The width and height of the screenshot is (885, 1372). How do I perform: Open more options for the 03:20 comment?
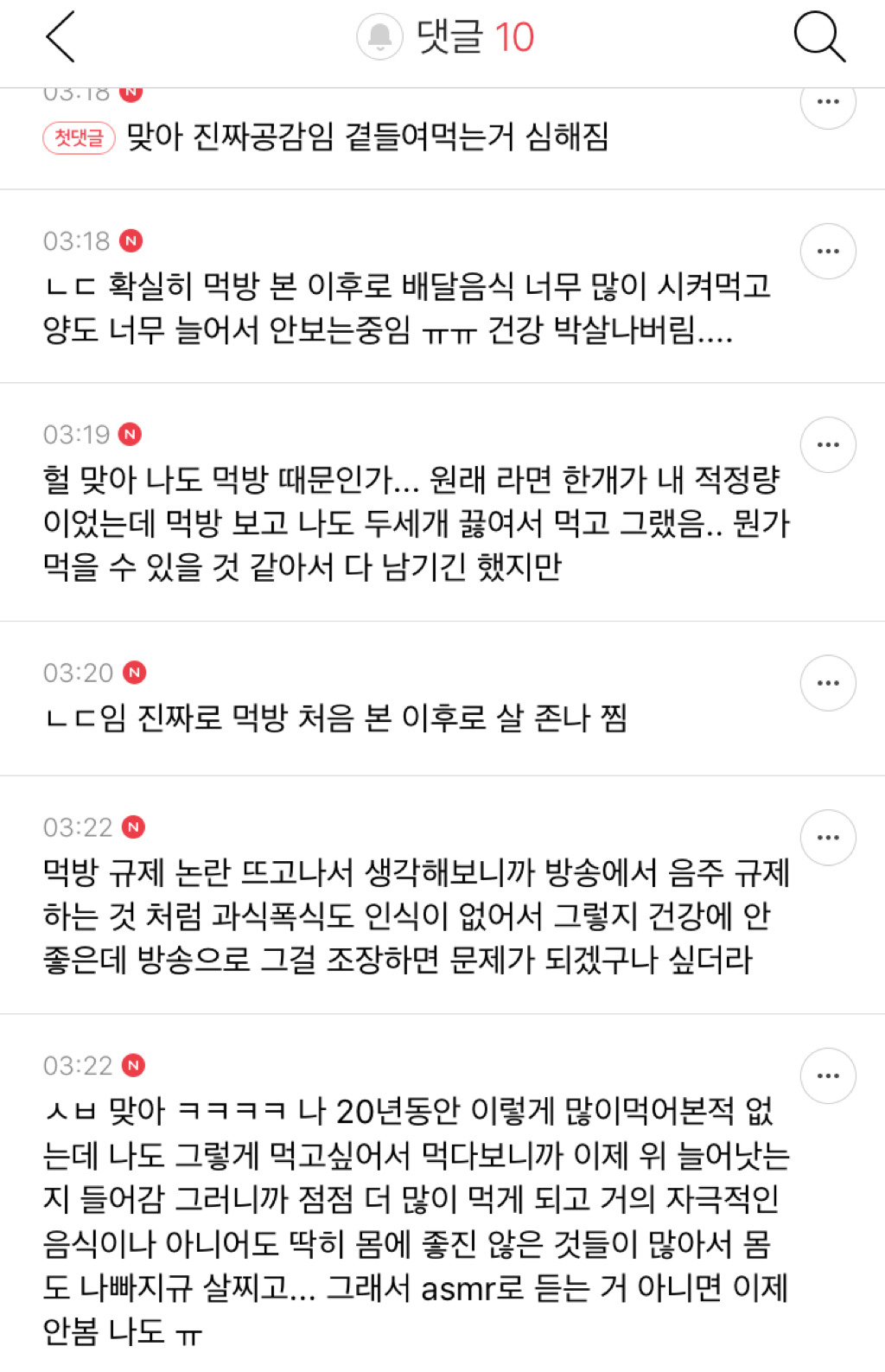[828, 683]
